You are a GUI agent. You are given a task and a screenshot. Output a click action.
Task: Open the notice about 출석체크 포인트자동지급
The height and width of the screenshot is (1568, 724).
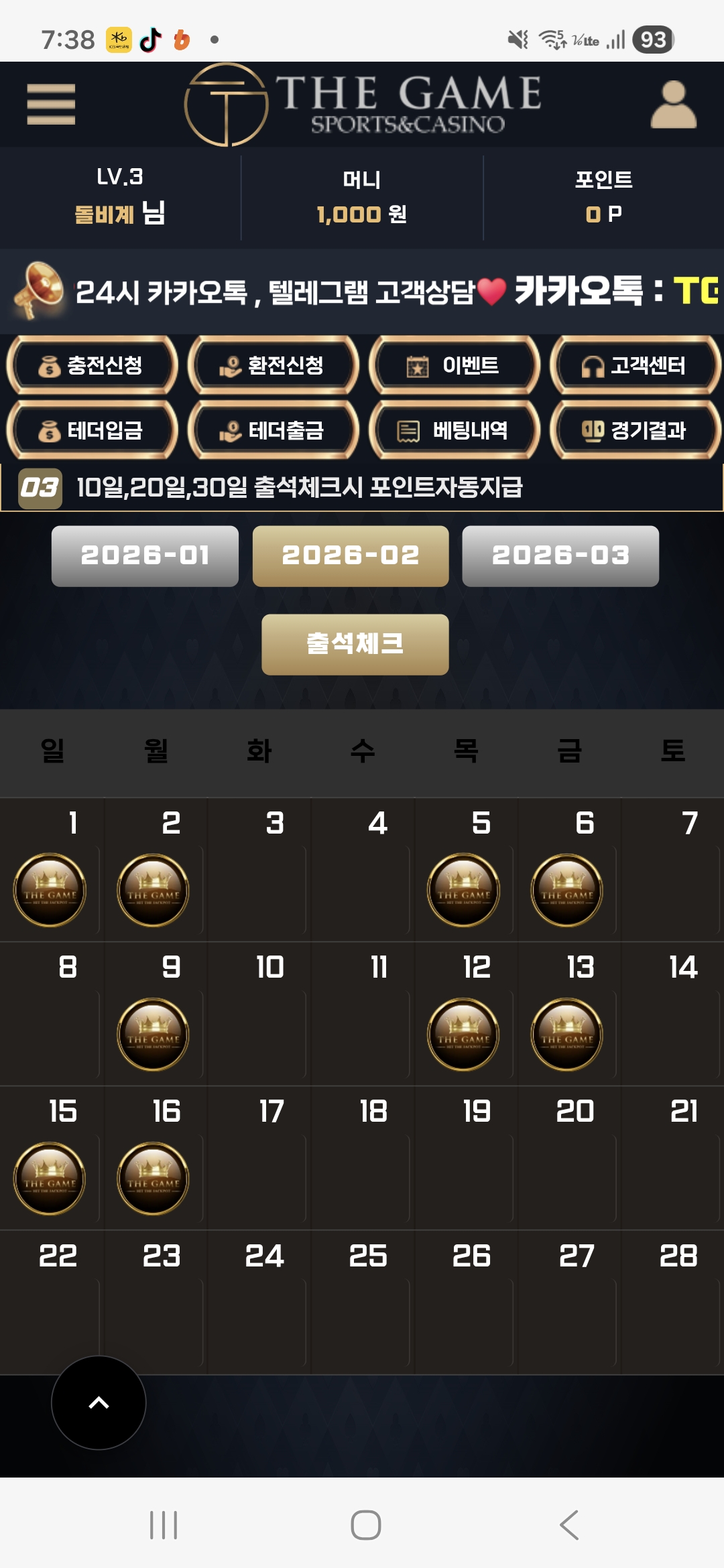click(x=299, y=487)
